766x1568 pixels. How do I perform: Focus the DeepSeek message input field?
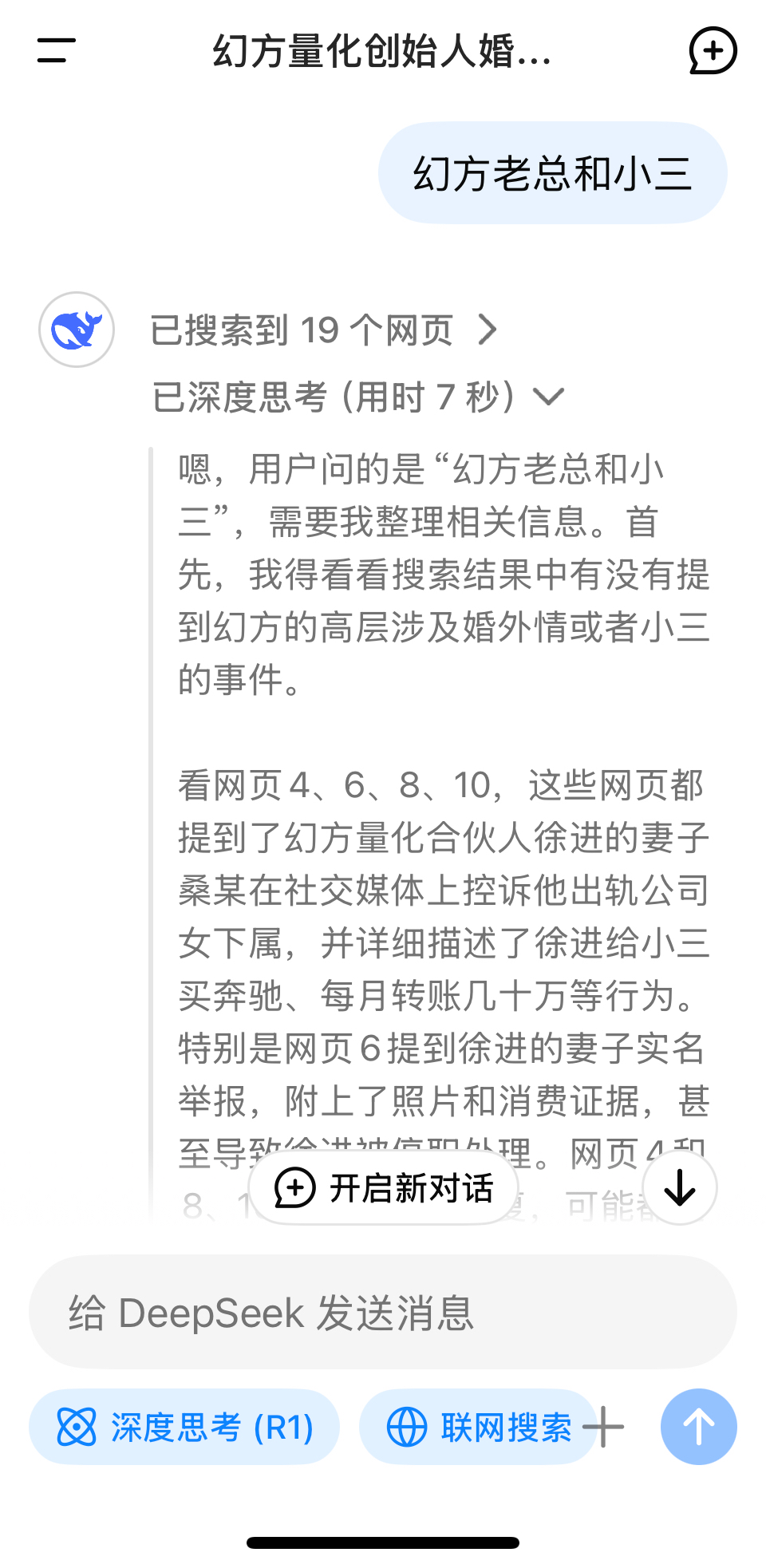click(383, 1313)
